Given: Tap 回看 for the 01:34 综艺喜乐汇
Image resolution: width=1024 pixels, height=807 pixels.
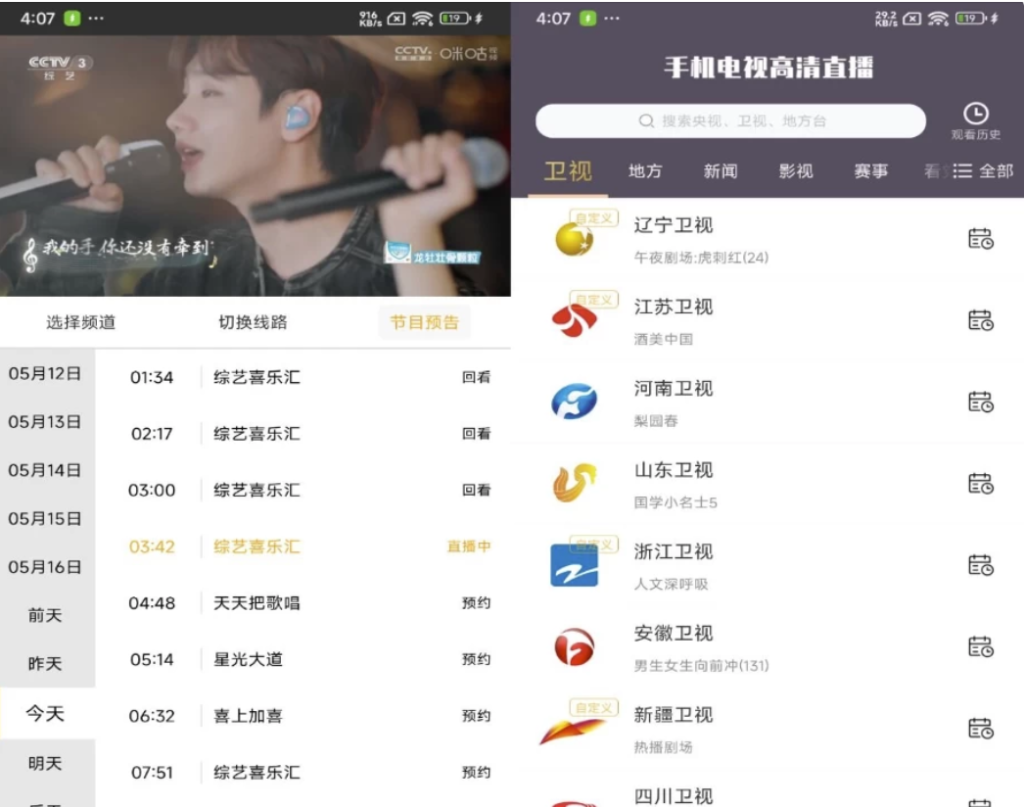Looking at the screenshot, I should tap(476, 378).
